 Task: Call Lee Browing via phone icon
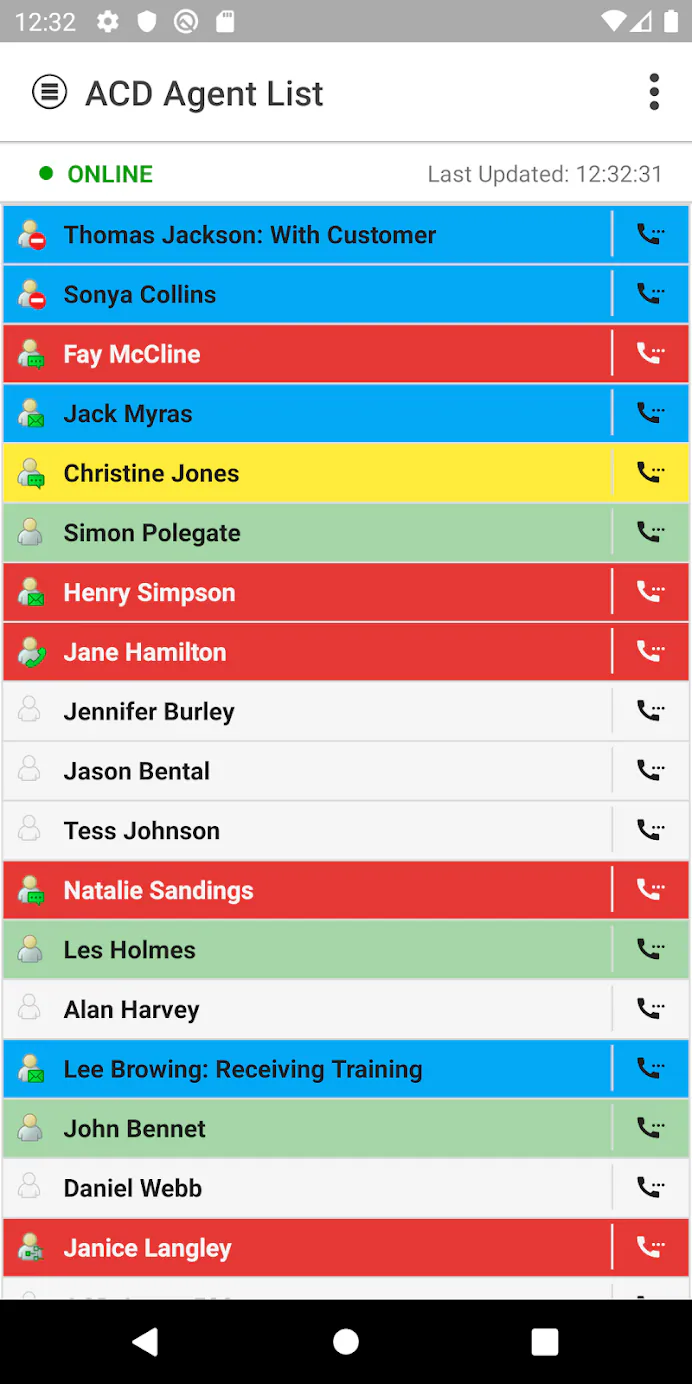coord(651,1068)
